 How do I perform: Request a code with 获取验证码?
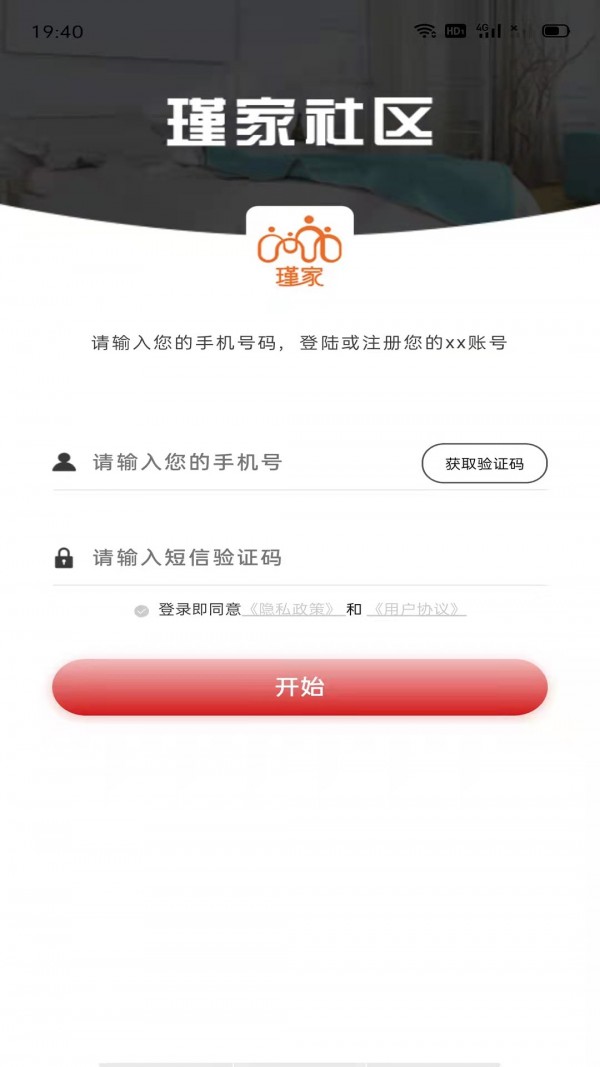484,463
